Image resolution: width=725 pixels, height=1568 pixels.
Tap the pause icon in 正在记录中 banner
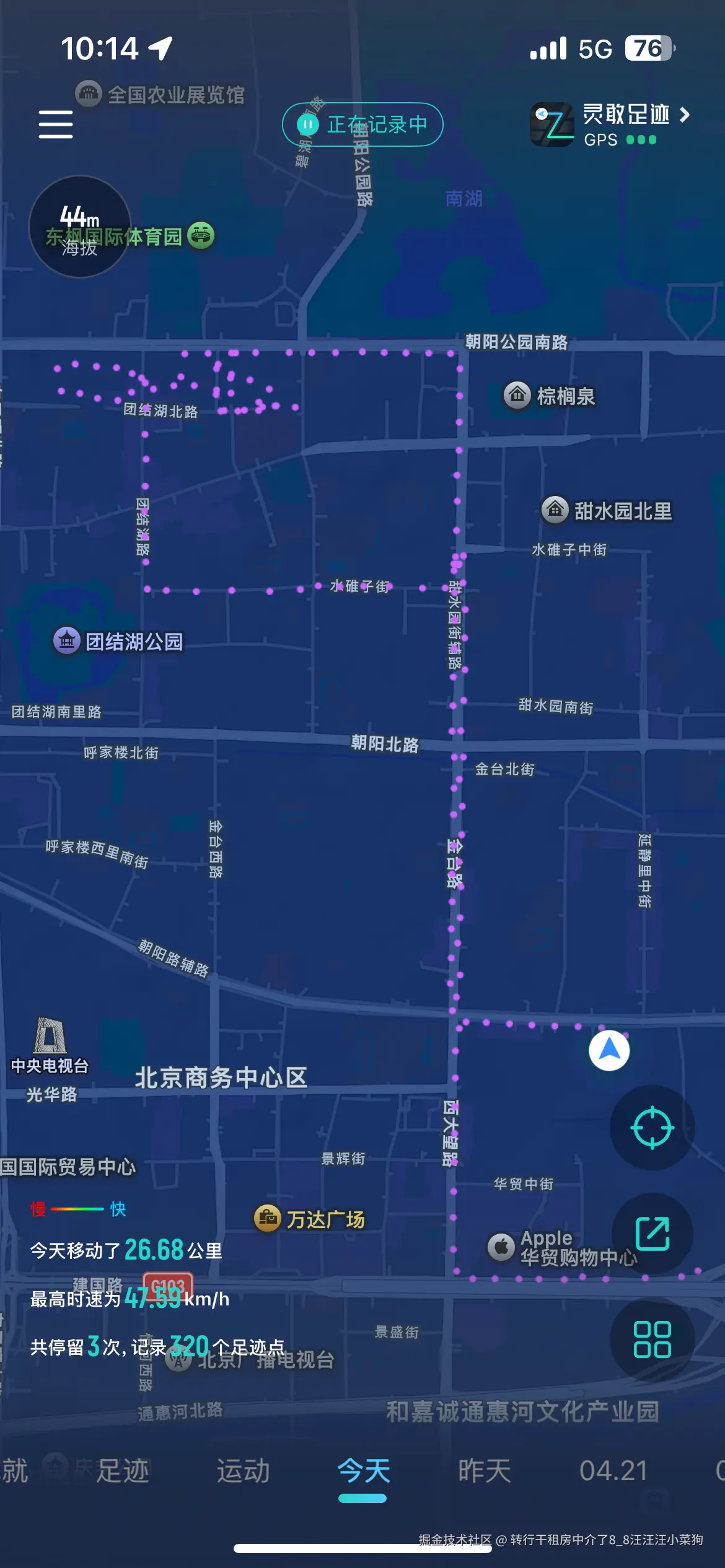[x=306, y=124]
